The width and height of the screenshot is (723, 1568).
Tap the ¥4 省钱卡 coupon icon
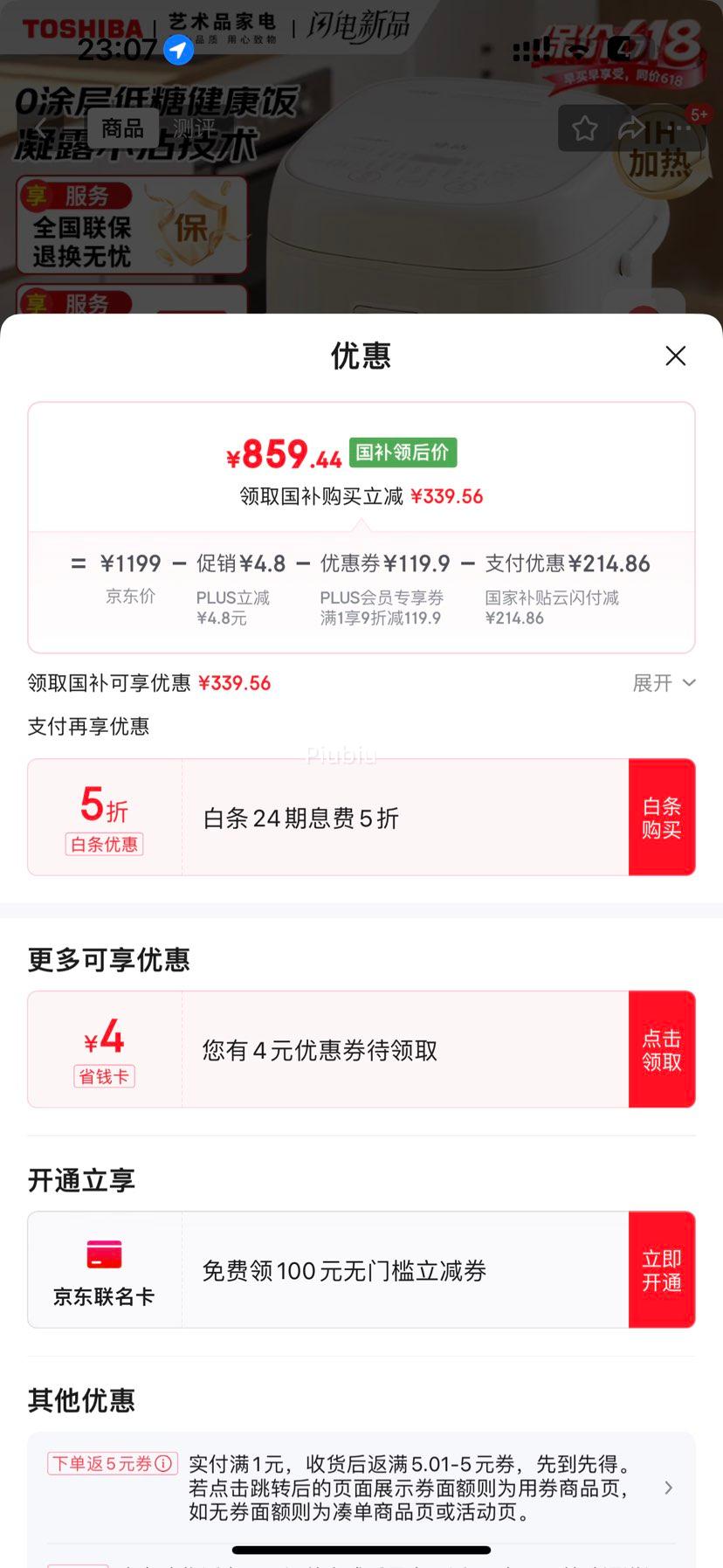click(x=103, y=1038)
